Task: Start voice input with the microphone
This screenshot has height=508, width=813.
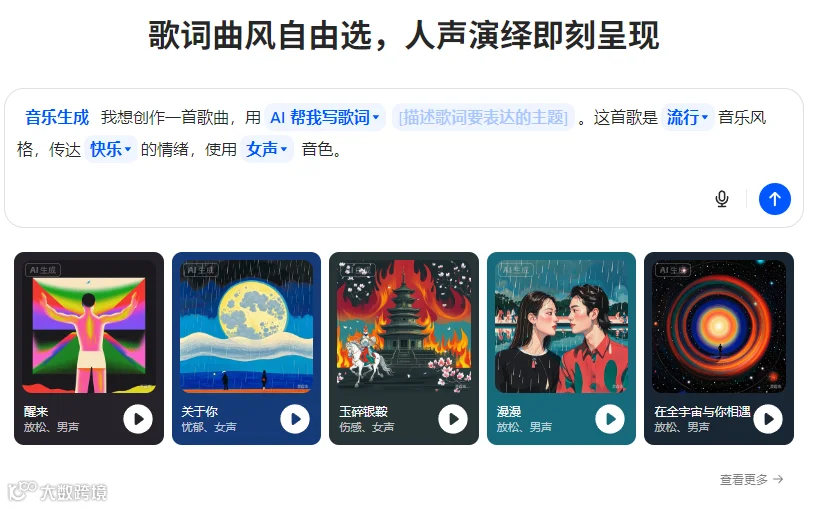Action: pyautogui.click(x=722, y=199)
